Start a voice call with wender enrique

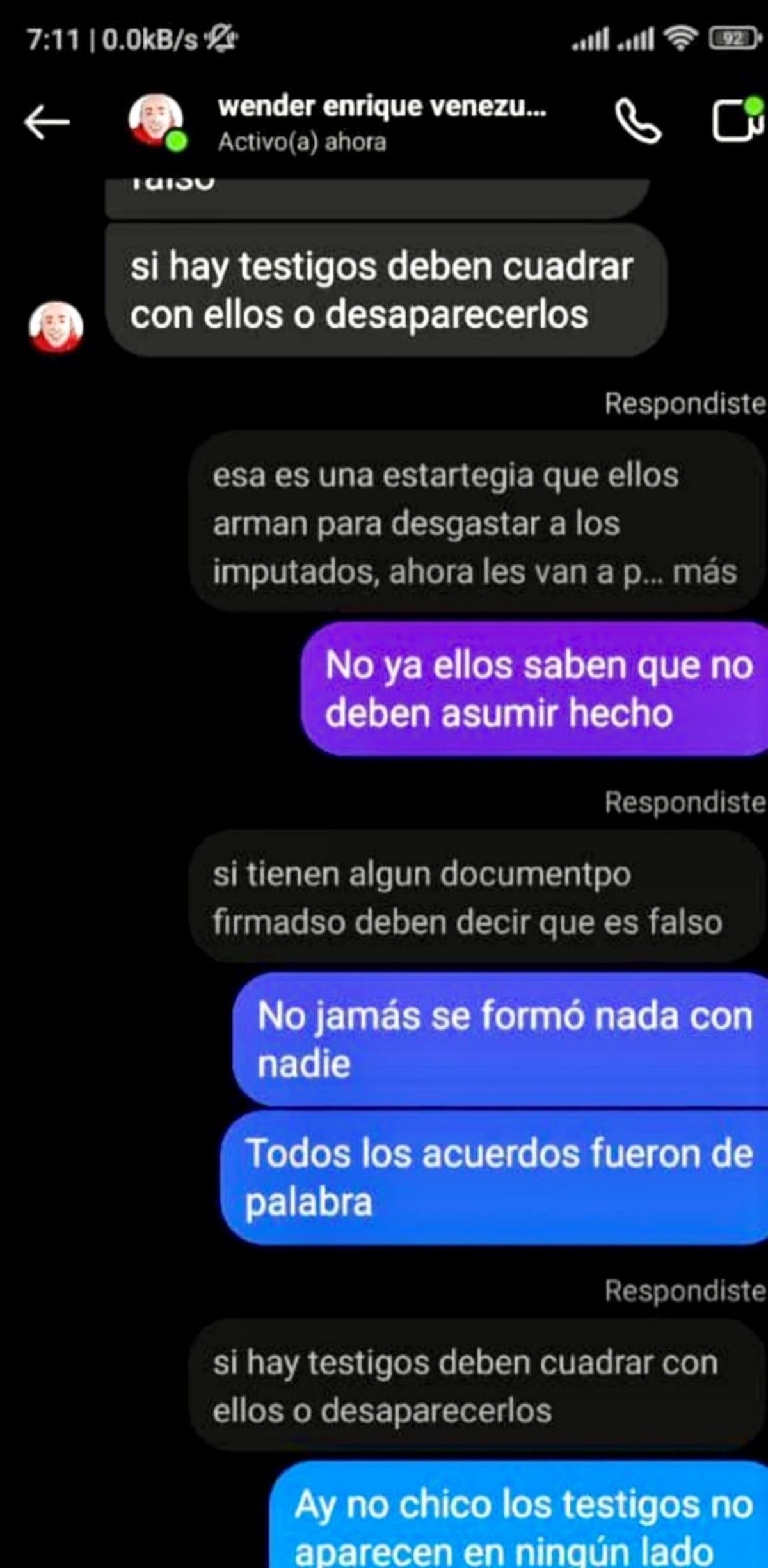click(637, 122)
